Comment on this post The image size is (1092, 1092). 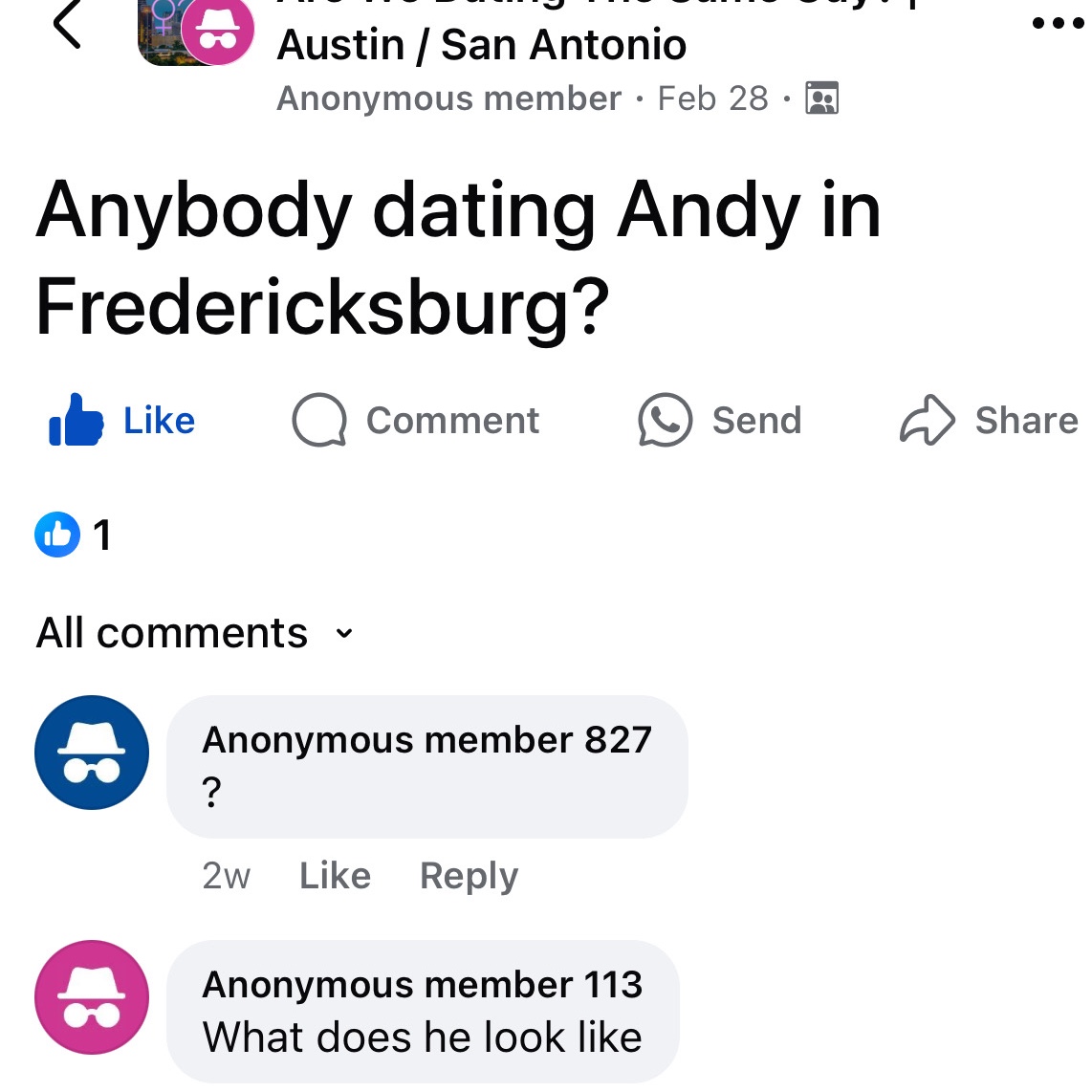click(416, 421)
